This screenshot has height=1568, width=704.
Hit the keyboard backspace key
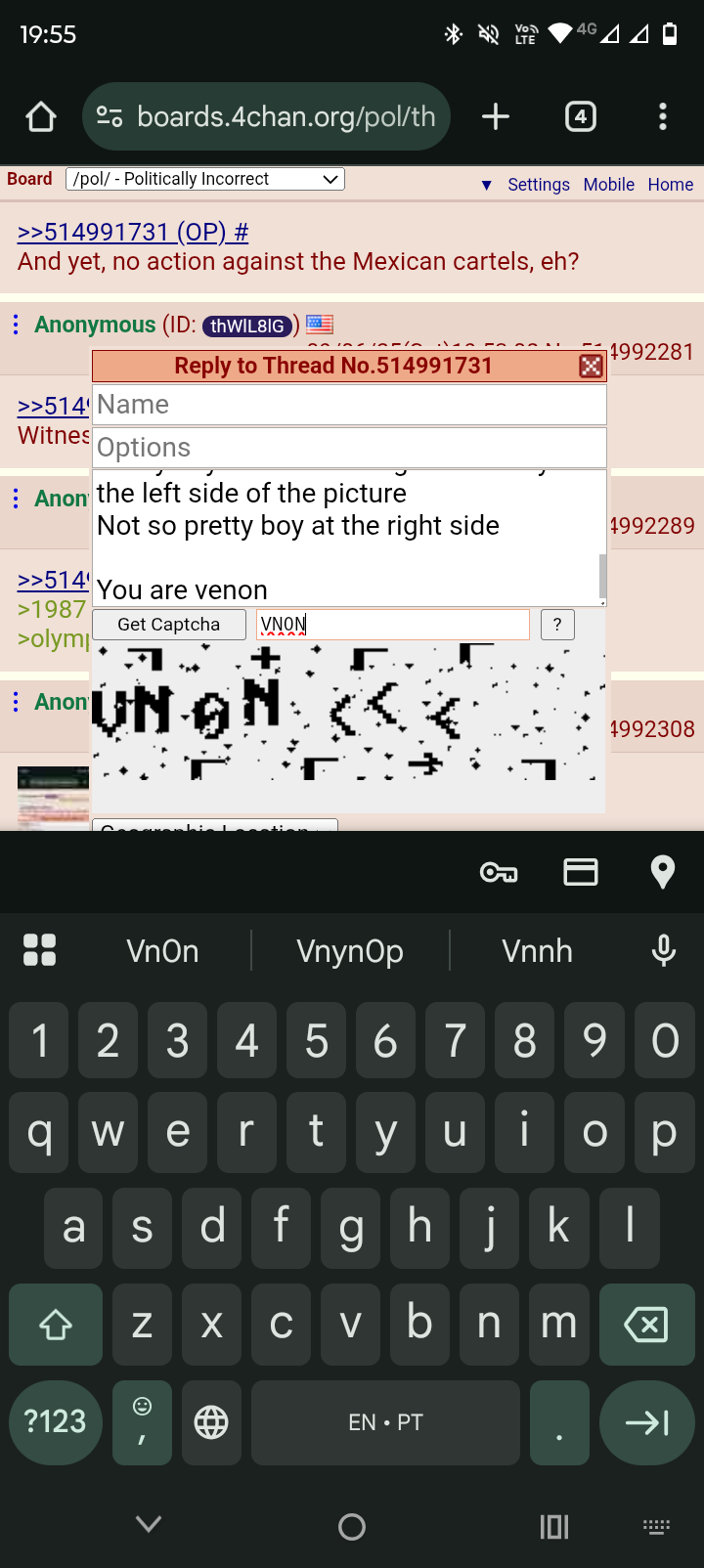click(645, 1325)
